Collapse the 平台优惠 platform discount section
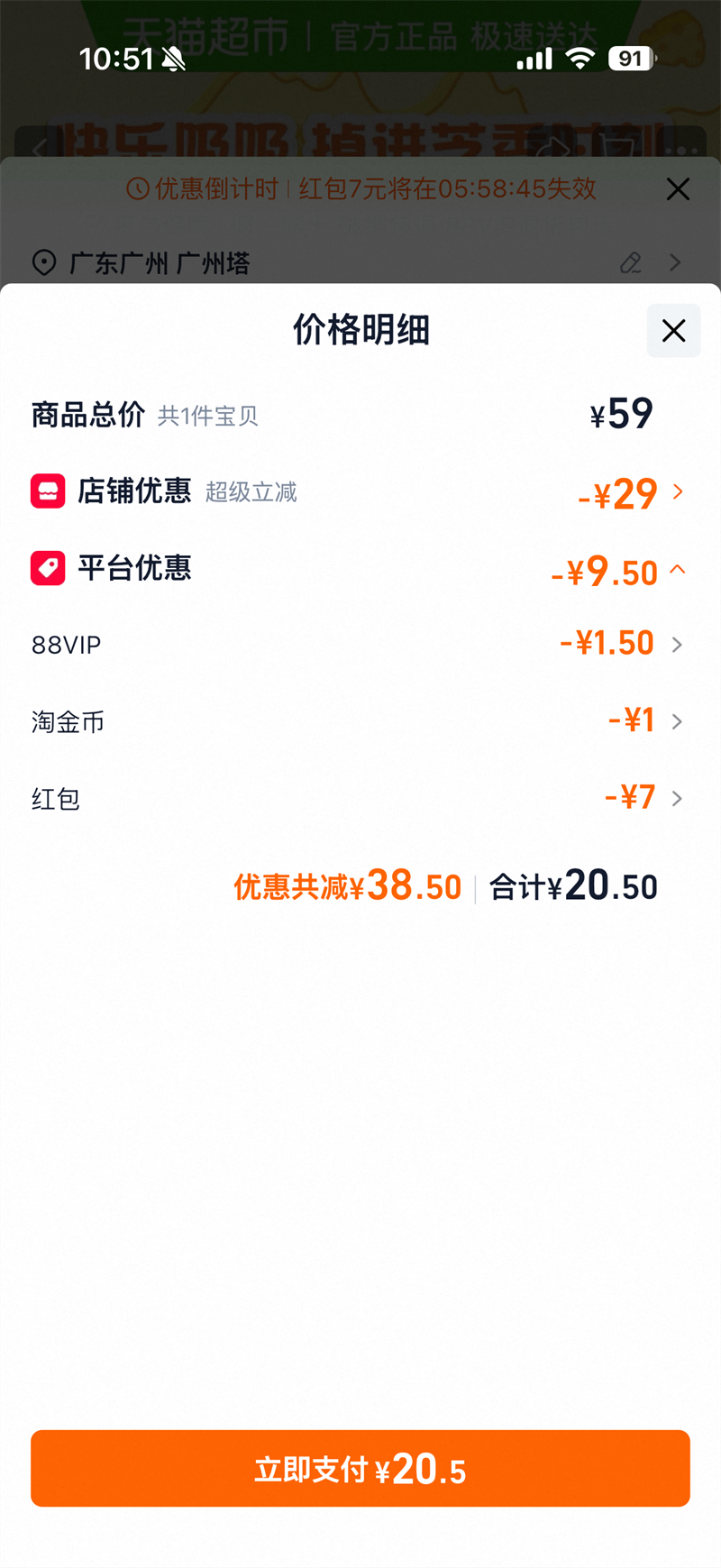721x1568 pixels. 678,570
